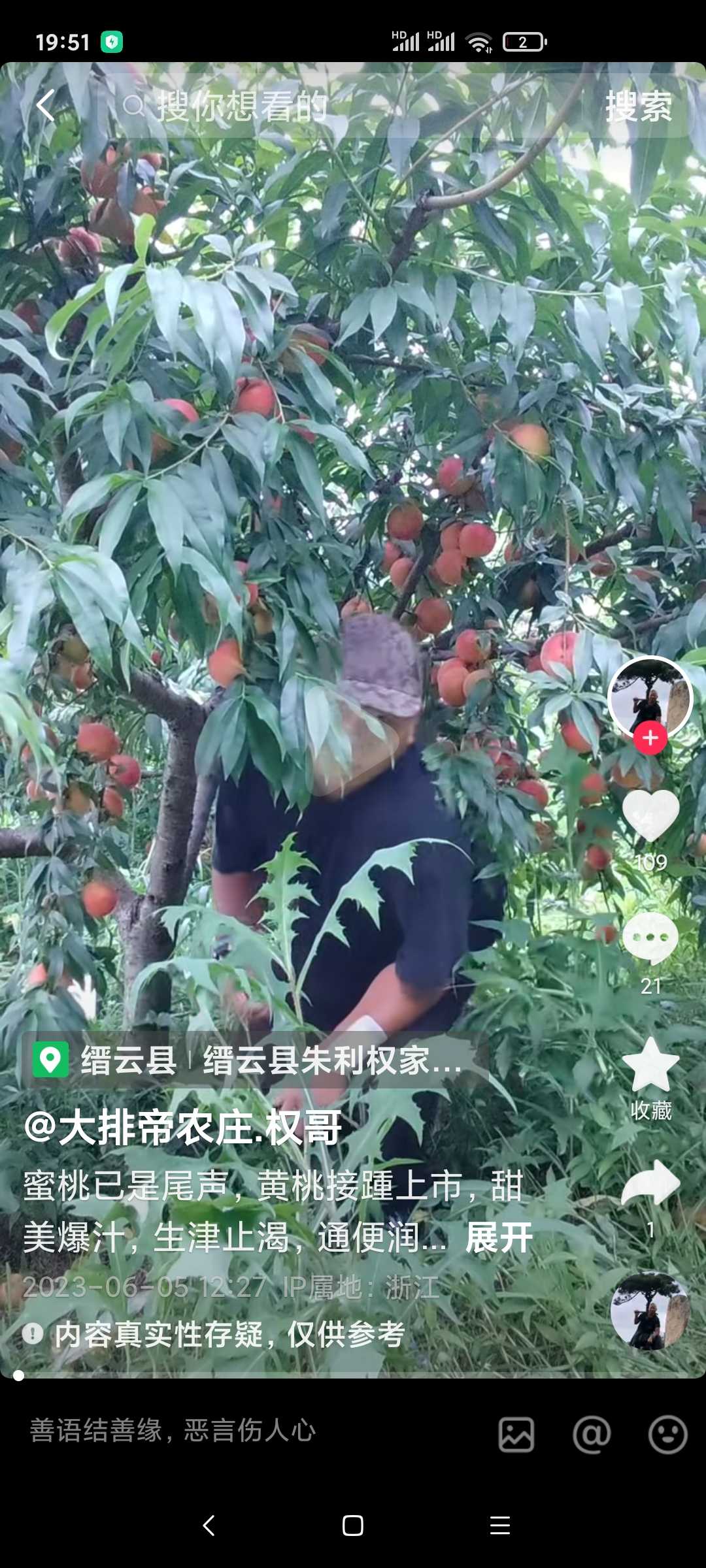Mention a friend with the @ icon
Screen dimensions: 706x1568
click(x=592, y=1435)
